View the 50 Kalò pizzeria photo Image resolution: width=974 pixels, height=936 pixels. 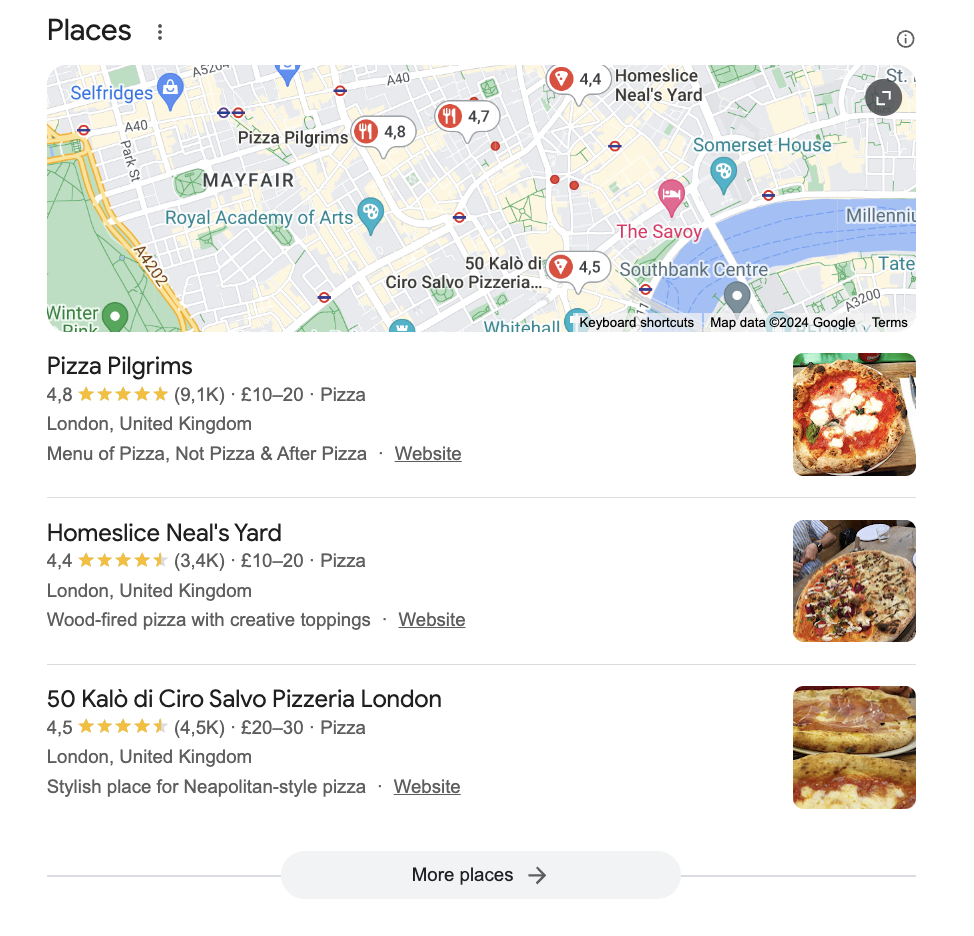pyautogui.click(x=853, y=747)
